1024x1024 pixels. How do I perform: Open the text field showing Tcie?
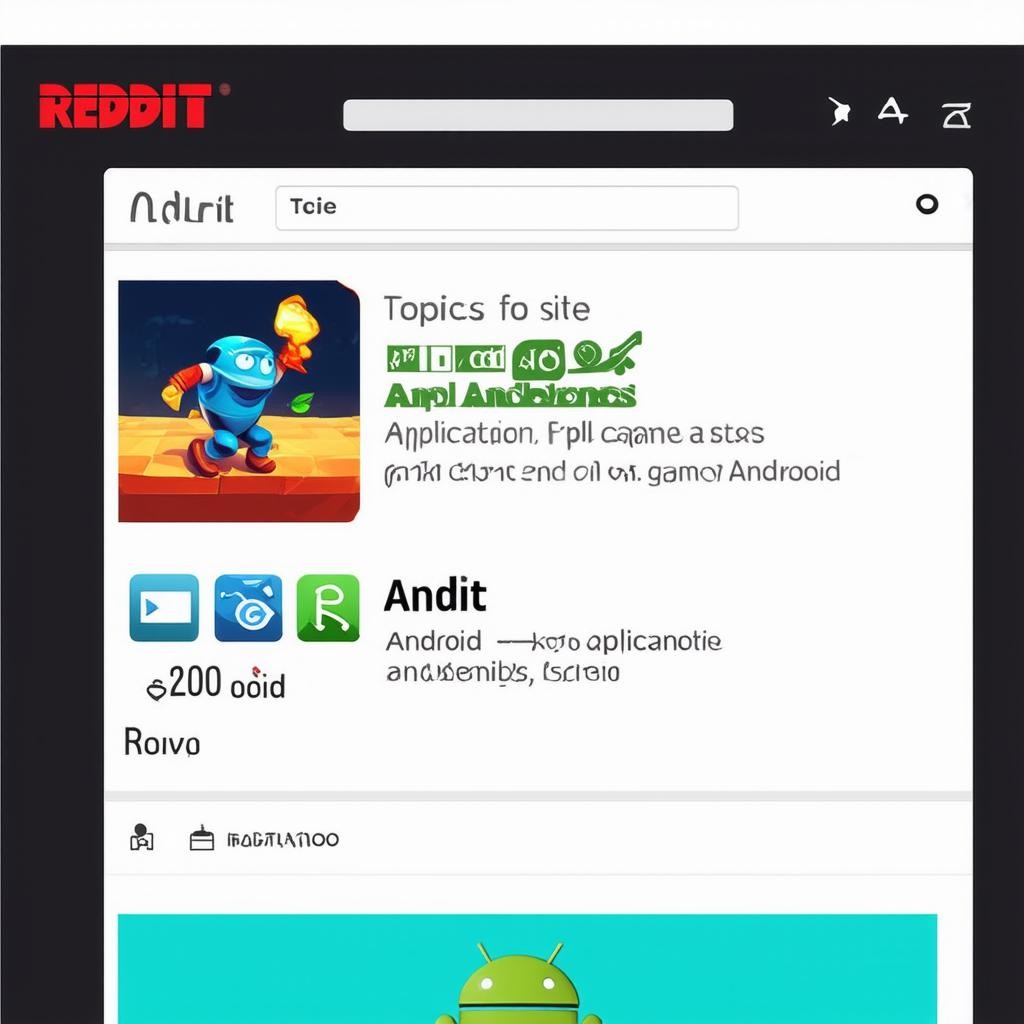coord(506,208)
